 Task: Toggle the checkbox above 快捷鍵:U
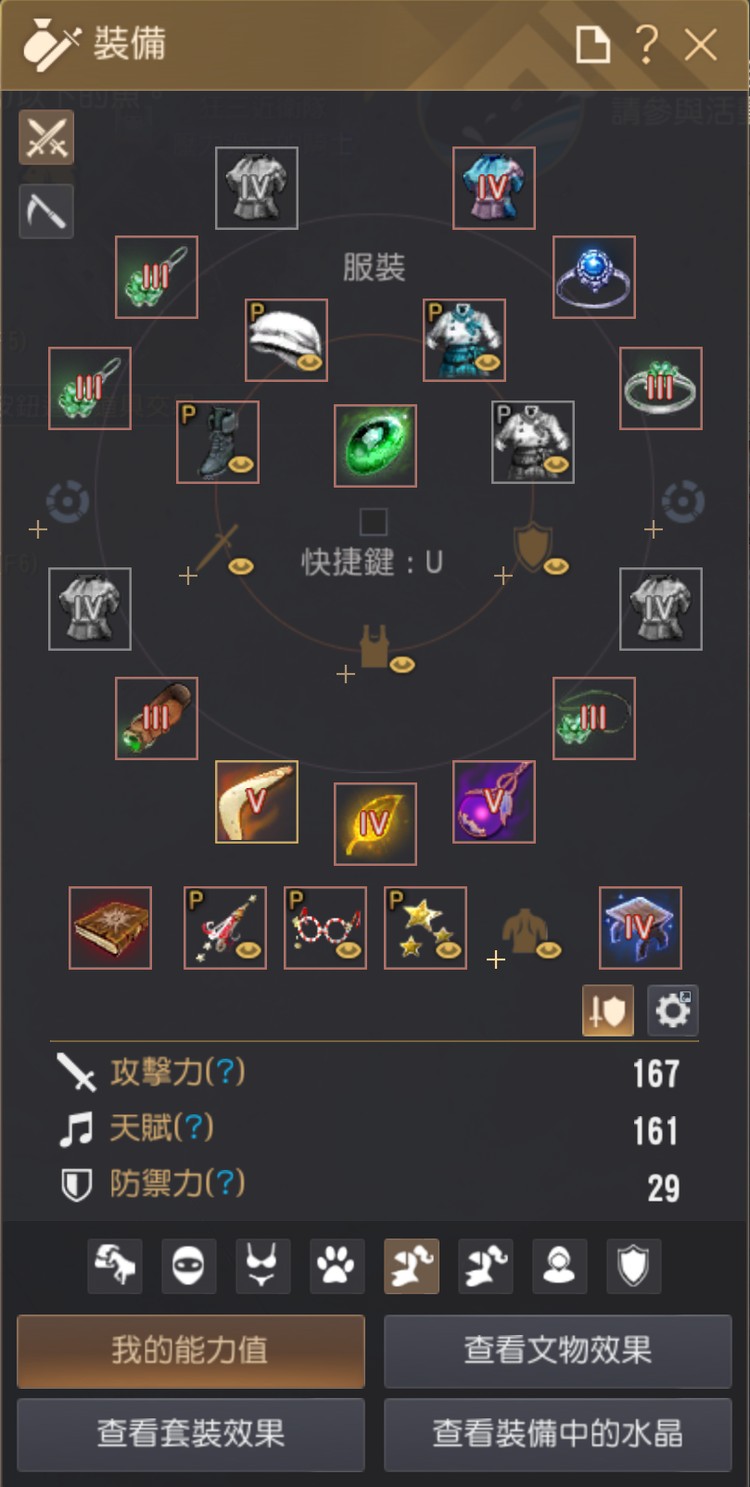[374, 522]
